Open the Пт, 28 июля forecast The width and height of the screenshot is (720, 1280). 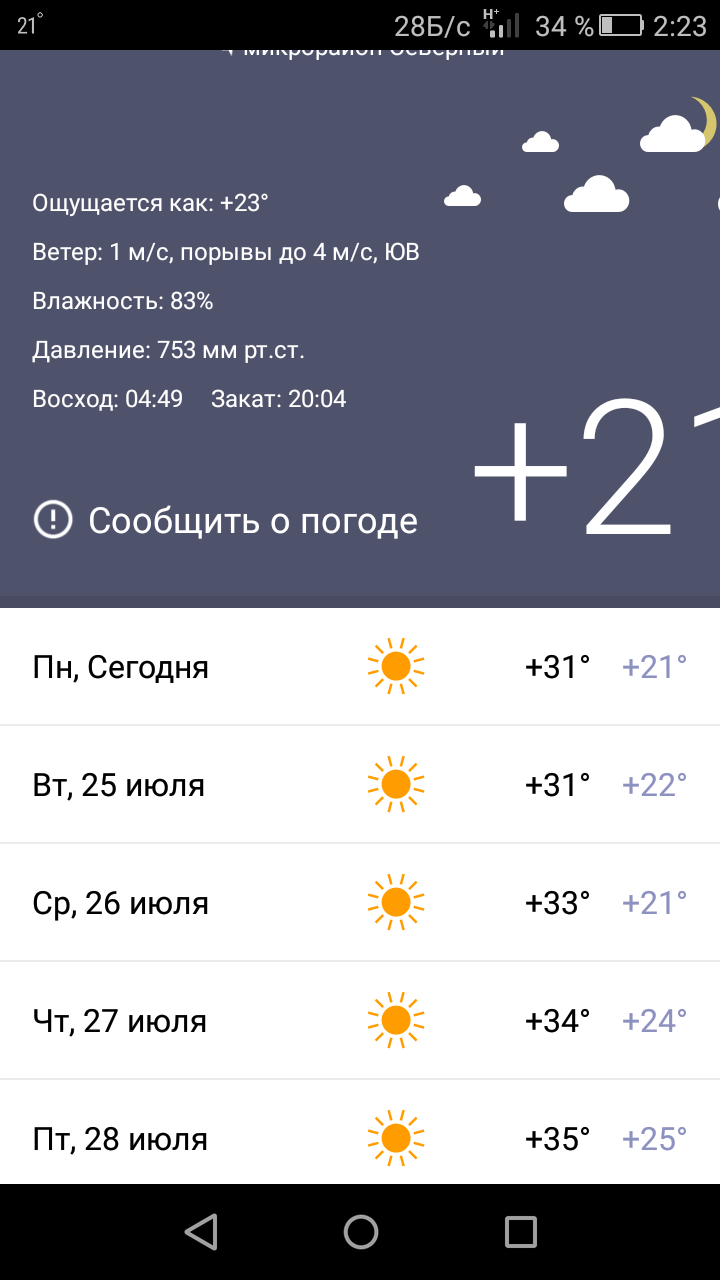[360, 1133]
